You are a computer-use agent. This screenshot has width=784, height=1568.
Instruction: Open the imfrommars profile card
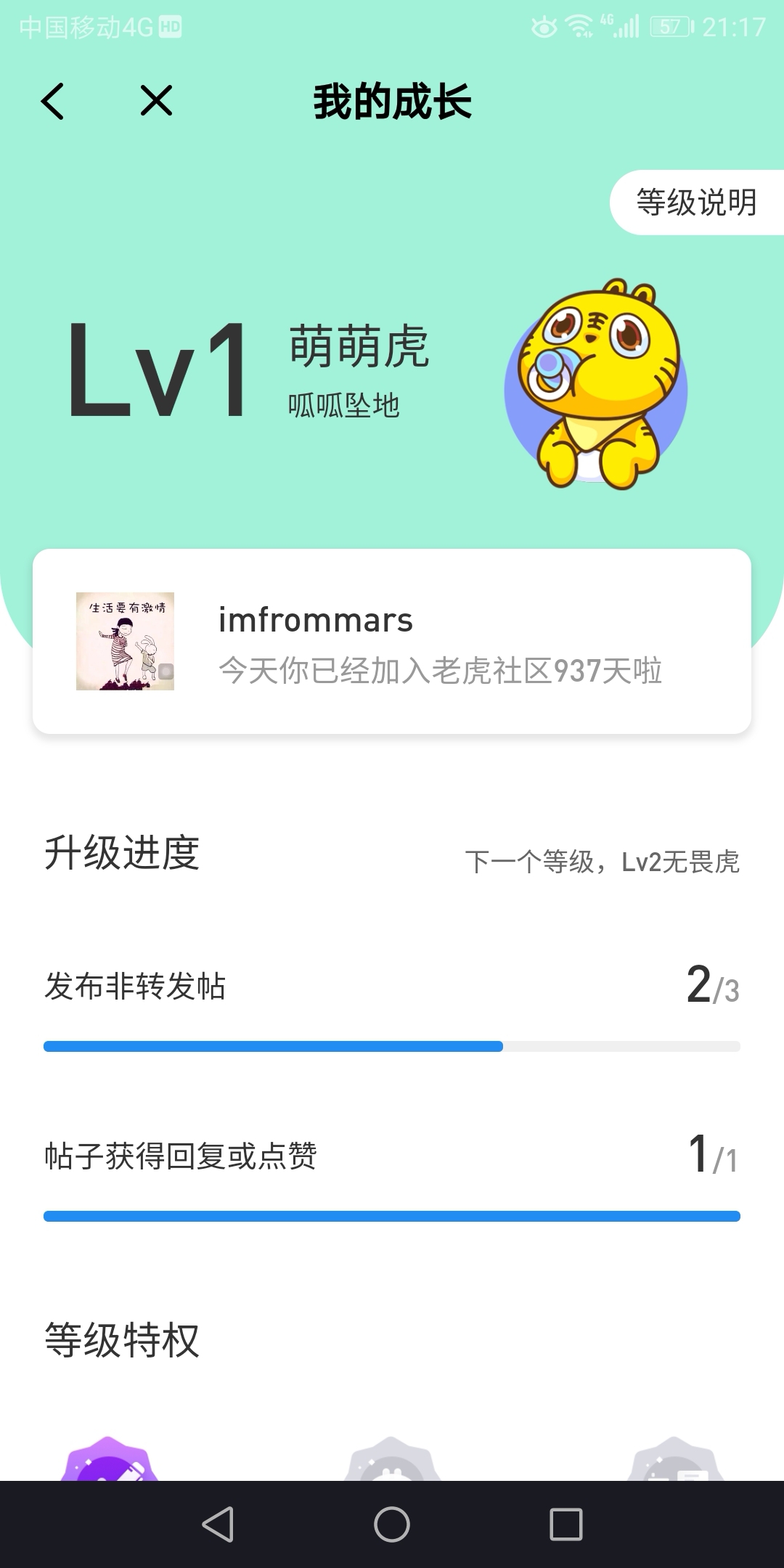click(391, 642)
